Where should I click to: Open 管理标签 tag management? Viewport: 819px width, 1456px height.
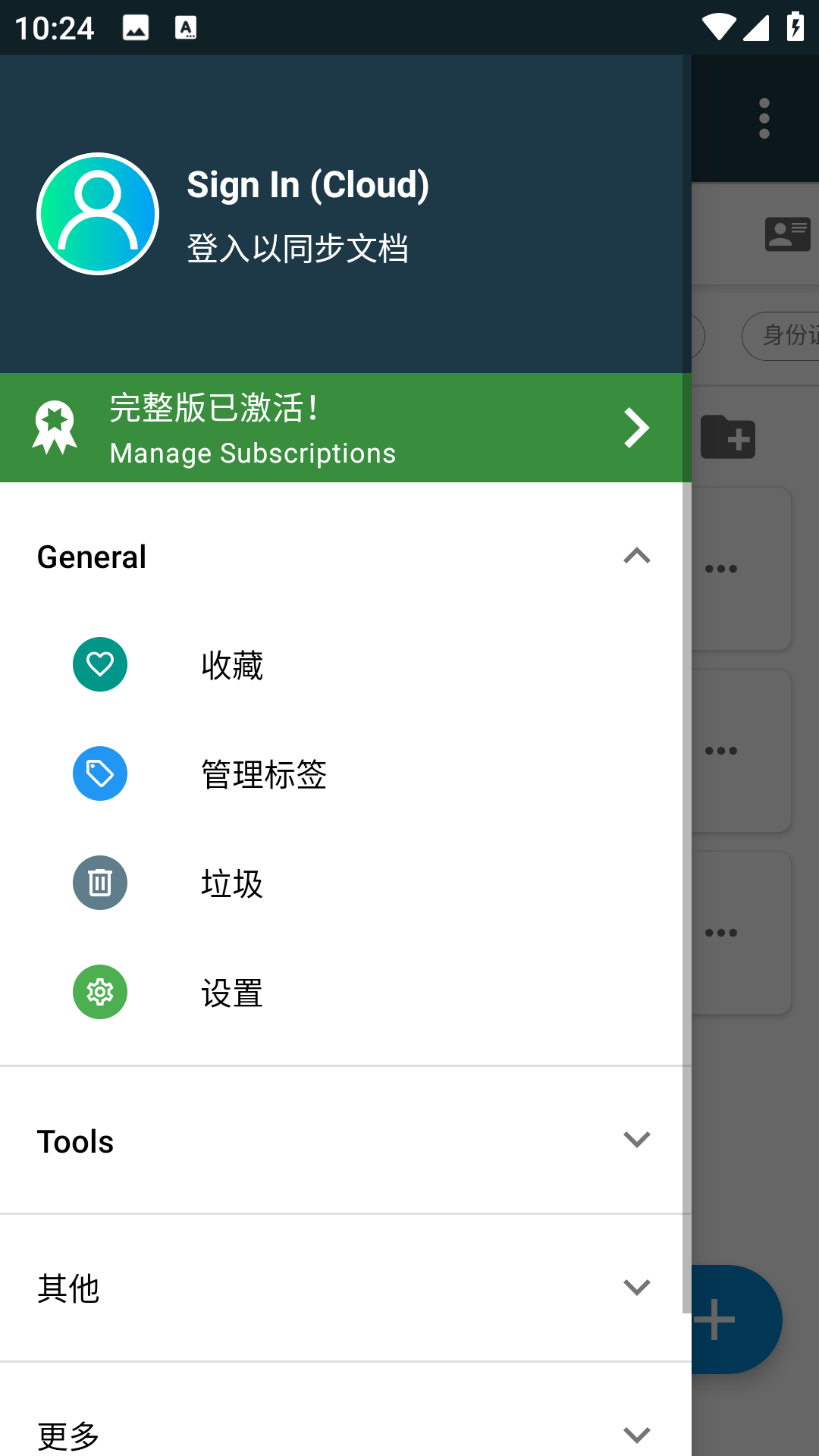coord(264,774)
